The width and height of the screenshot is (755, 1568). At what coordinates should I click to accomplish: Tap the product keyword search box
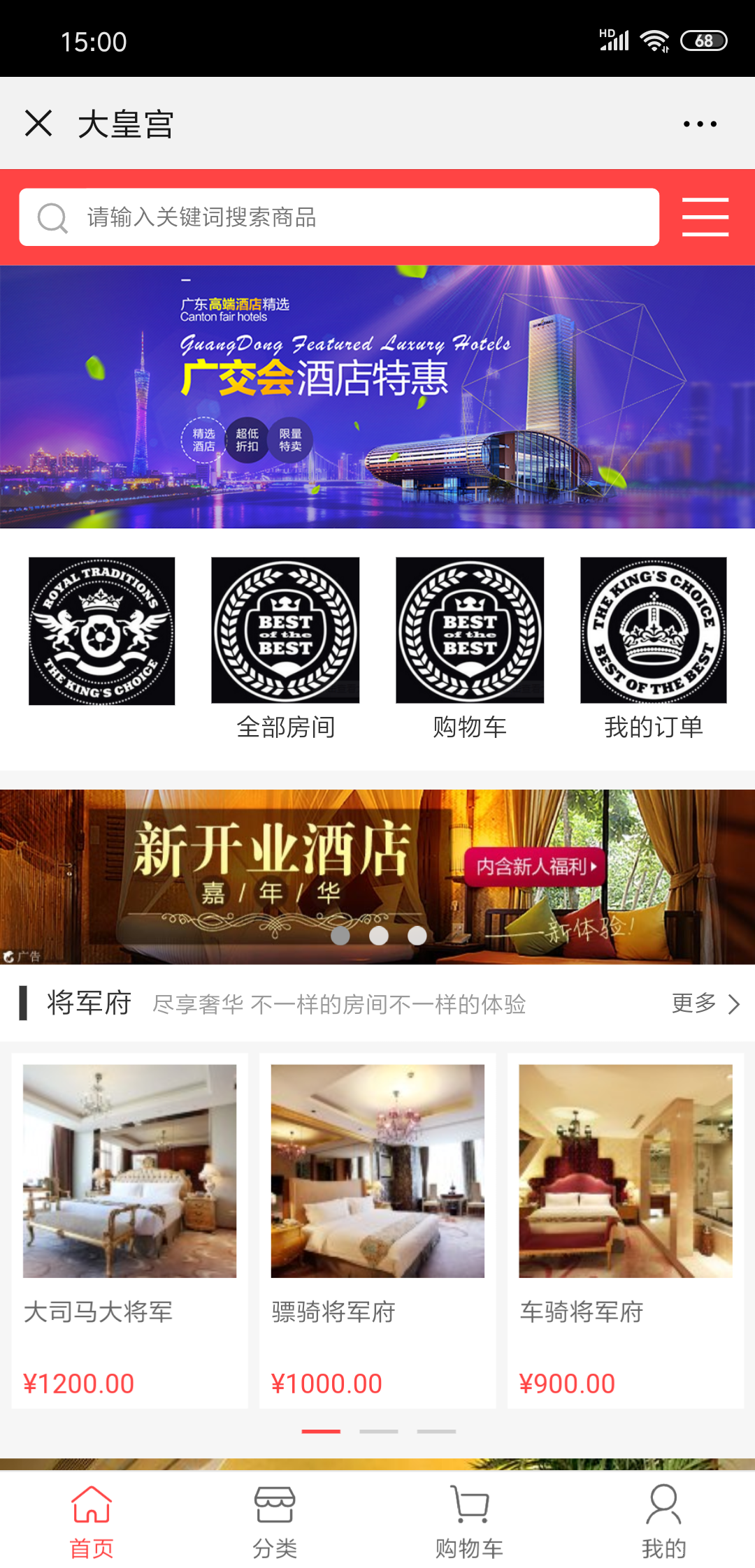(339, 217)
